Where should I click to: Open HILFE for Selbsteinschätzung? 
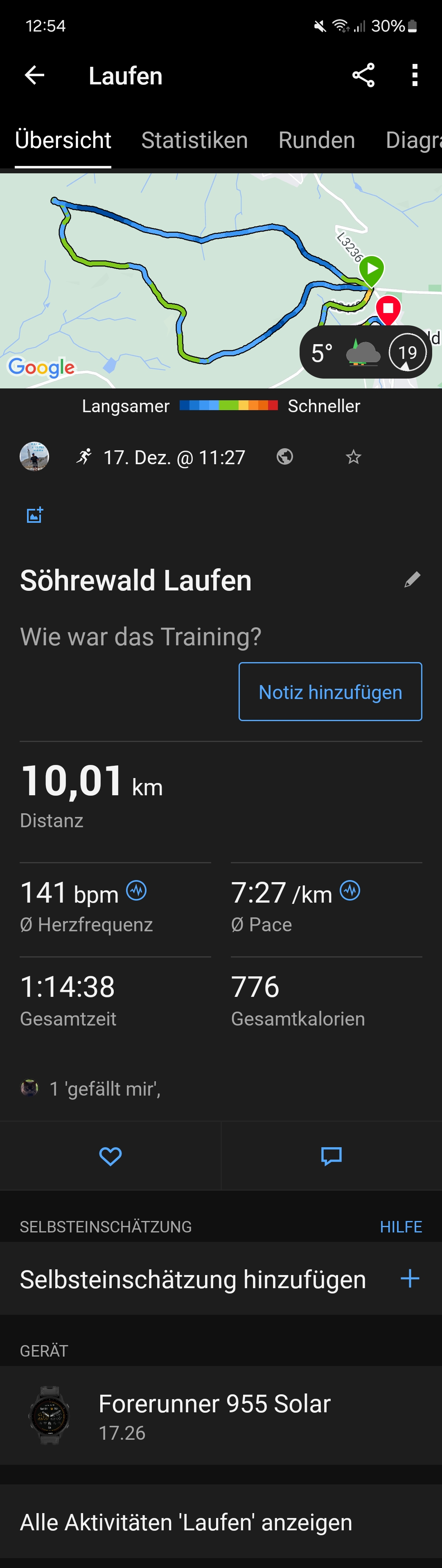401,1227
